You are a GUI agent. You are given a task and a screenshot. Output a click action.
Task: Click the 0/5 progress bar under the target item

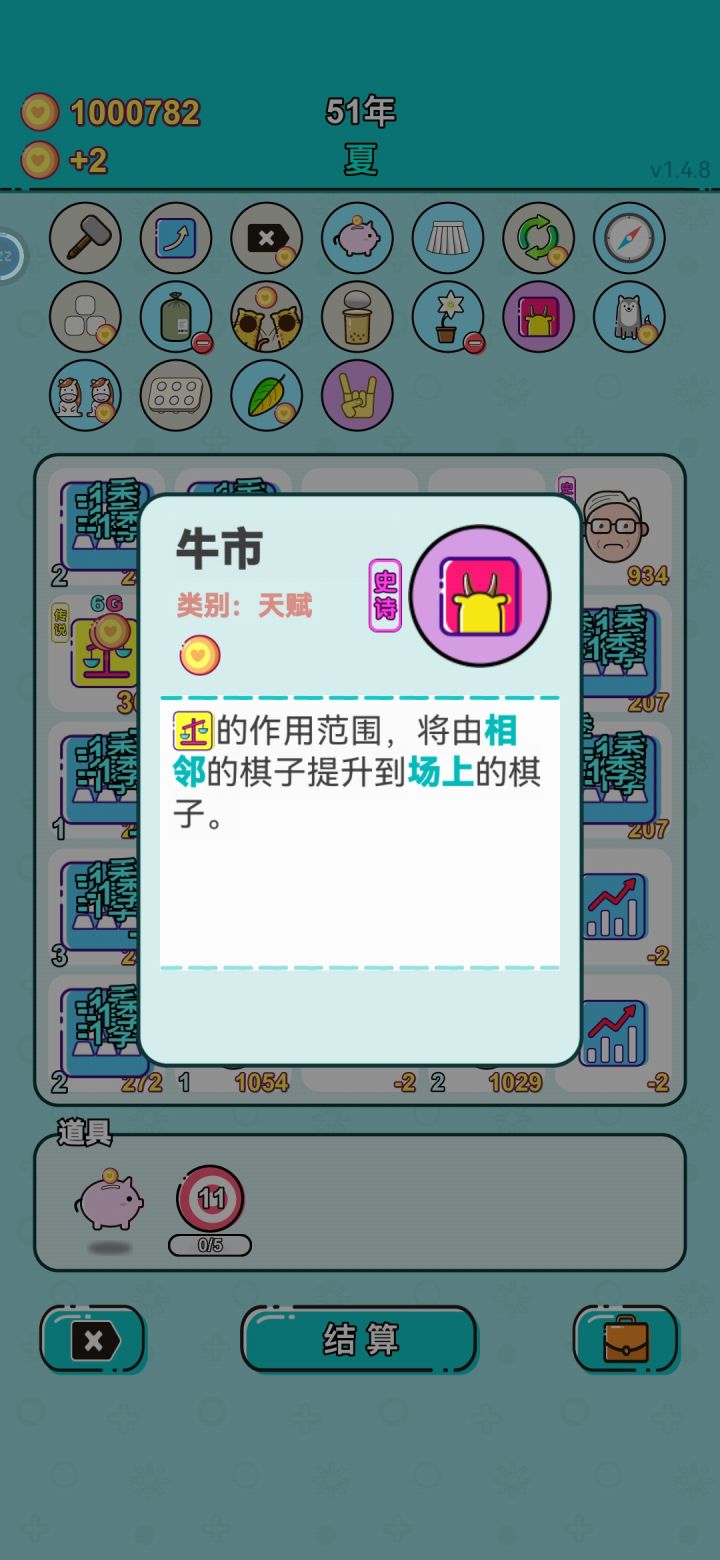coord(210,1246)
